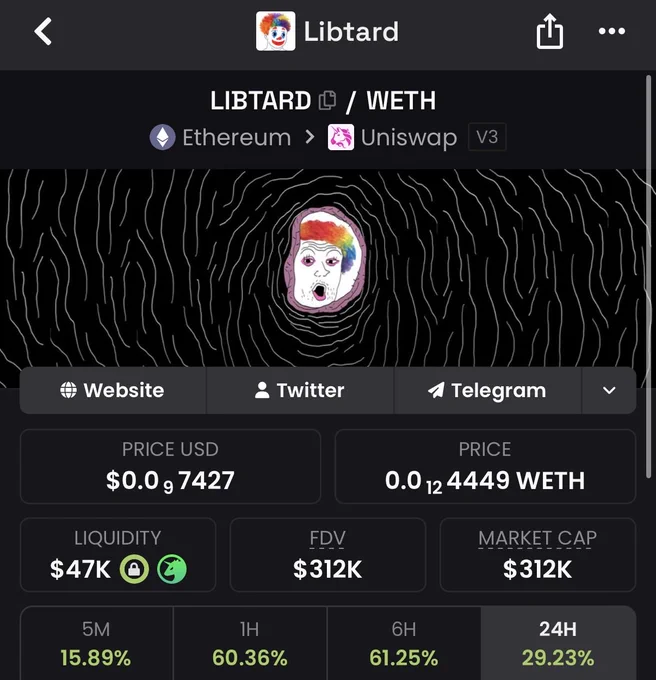The width and height of the screenshot is (656, 680).
Task: Go back using the top-left arrow
Action: pyautogui.click(x=43, y=31)
